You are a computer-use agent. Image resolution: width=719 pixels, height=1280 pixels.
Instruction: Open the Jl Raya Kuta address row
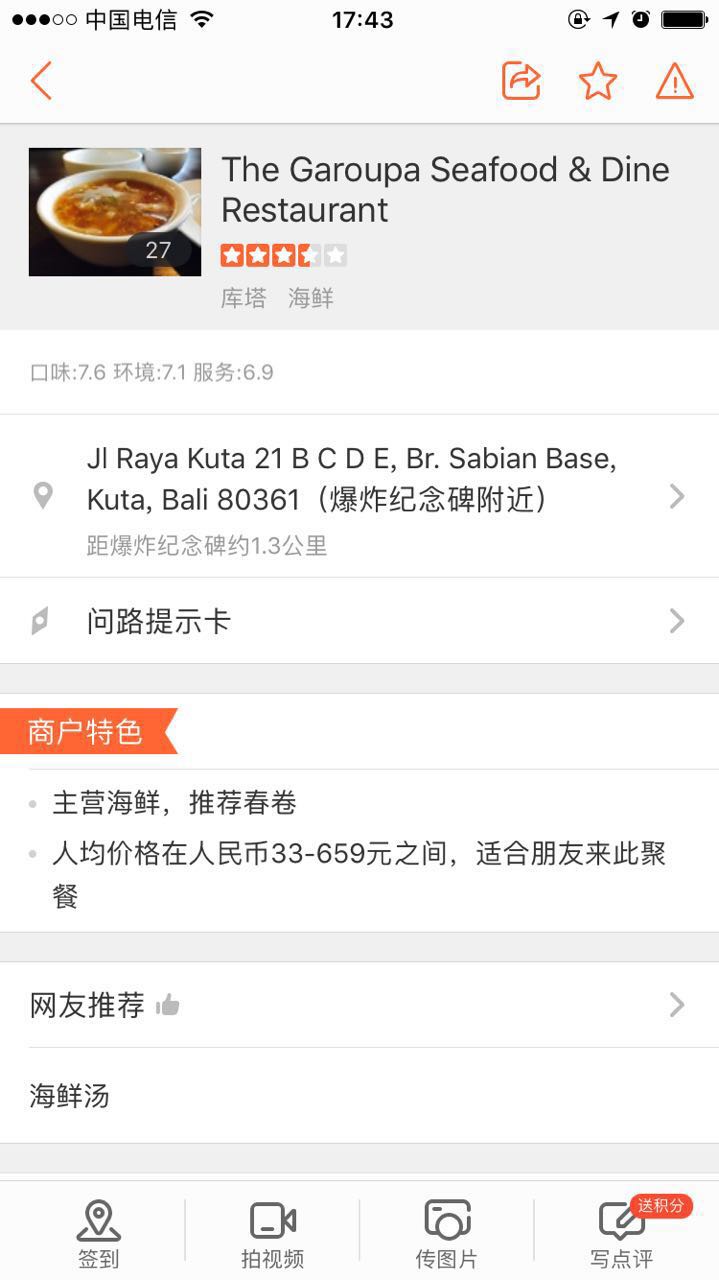coord(359,496)
